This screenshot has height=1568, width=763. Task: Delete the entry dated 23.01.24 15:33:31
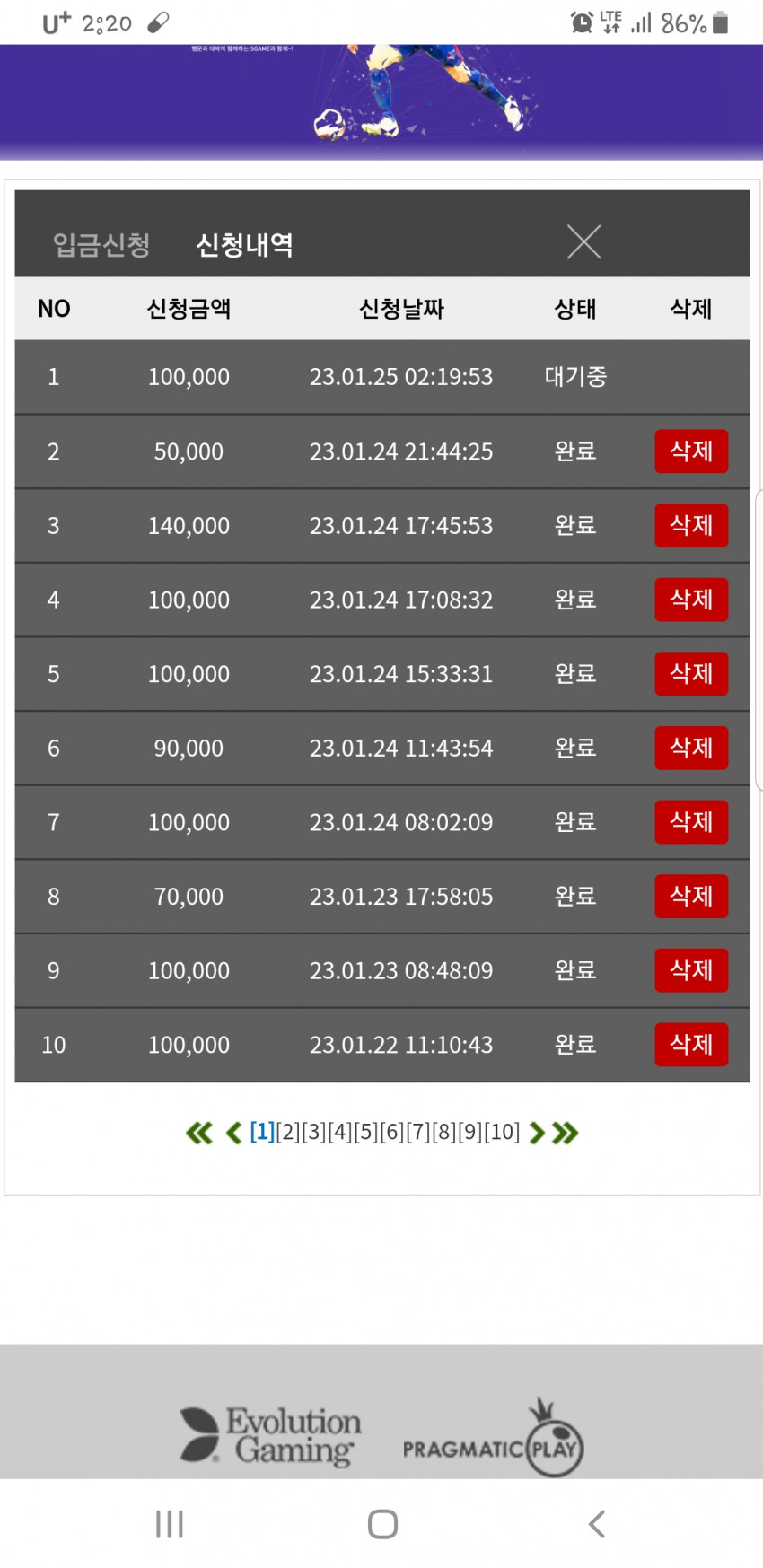(x=691, y=674)
